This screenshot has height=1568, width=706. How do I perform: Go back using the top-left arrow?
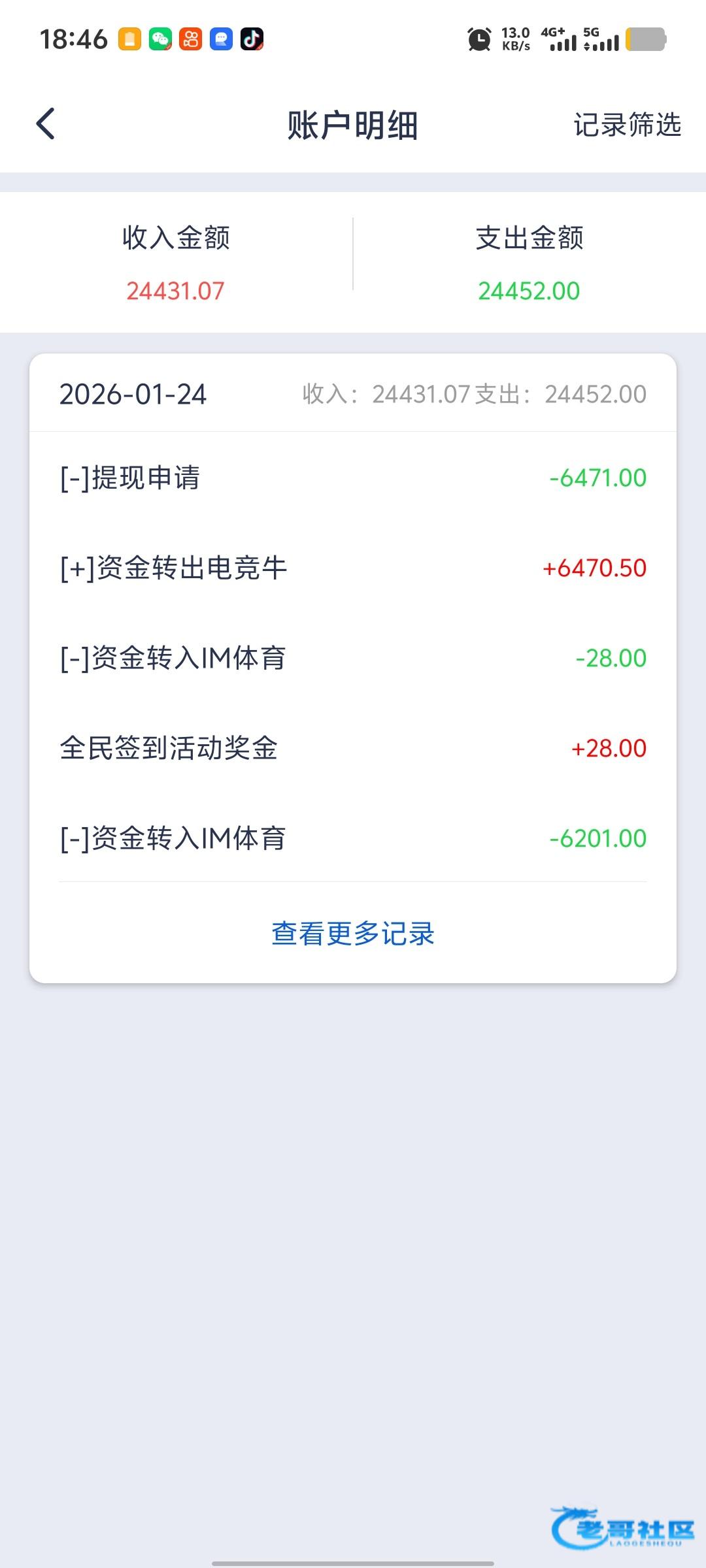[x=46, y=124]
